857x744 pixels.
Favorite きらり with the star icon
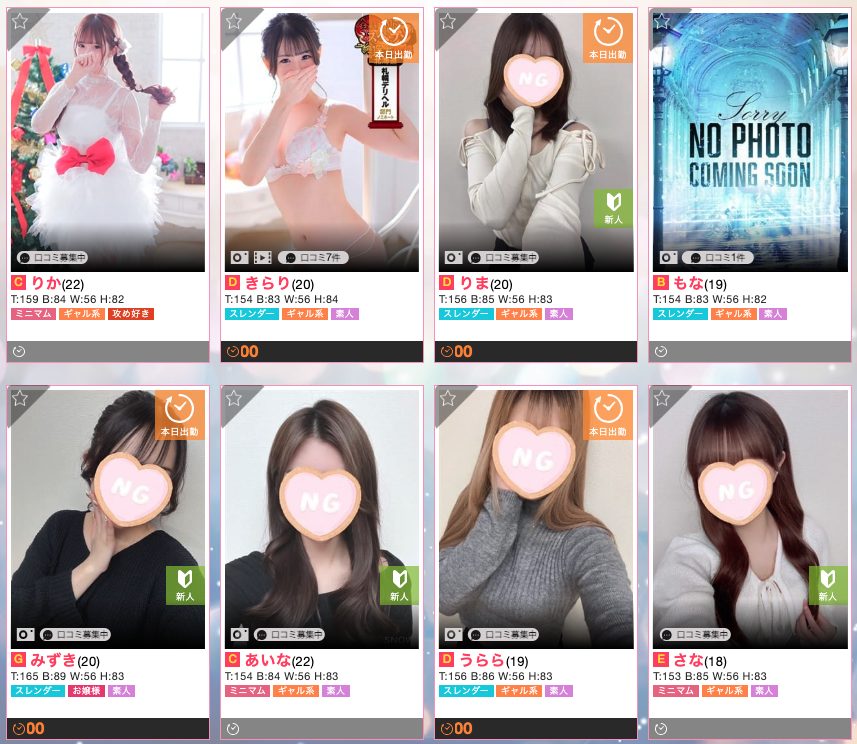234,21
